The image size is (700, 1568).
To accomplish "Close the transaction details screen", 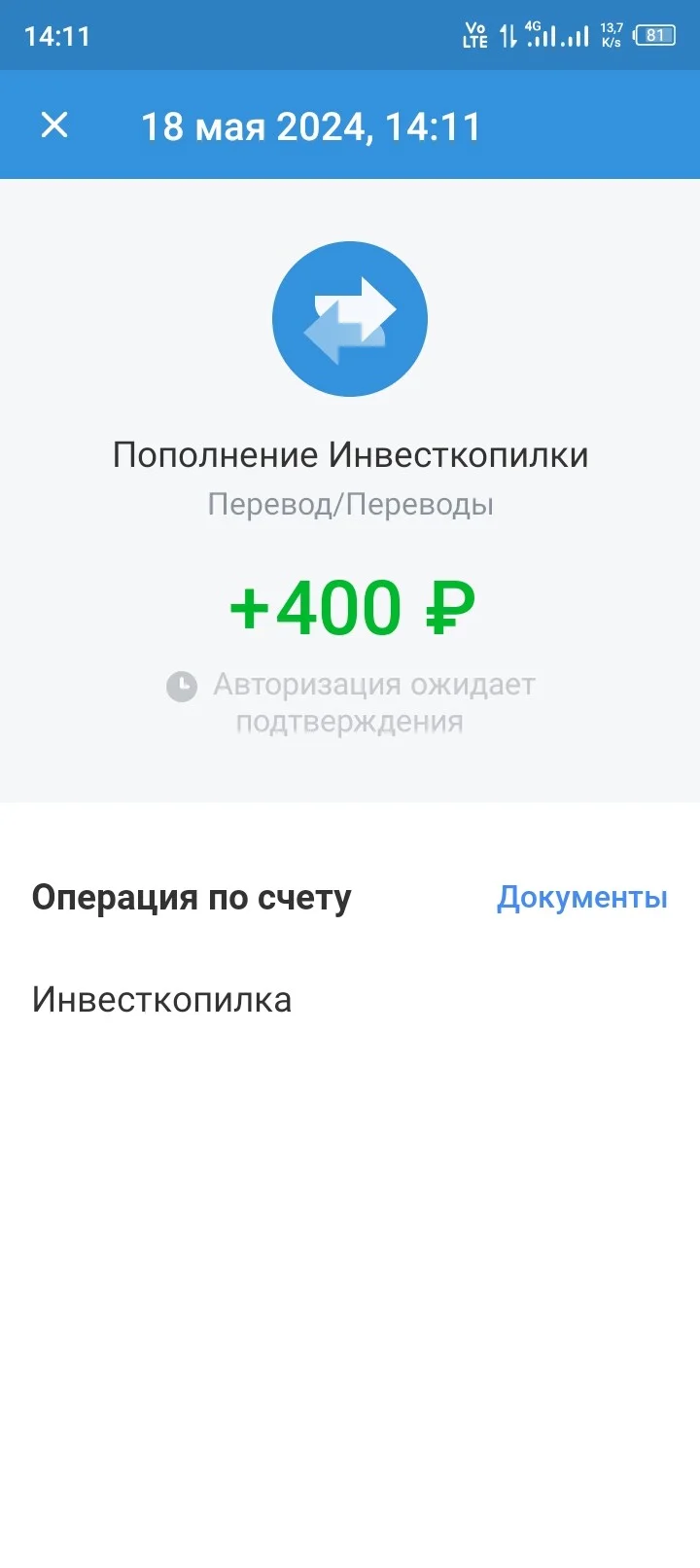I will point(54,125).
